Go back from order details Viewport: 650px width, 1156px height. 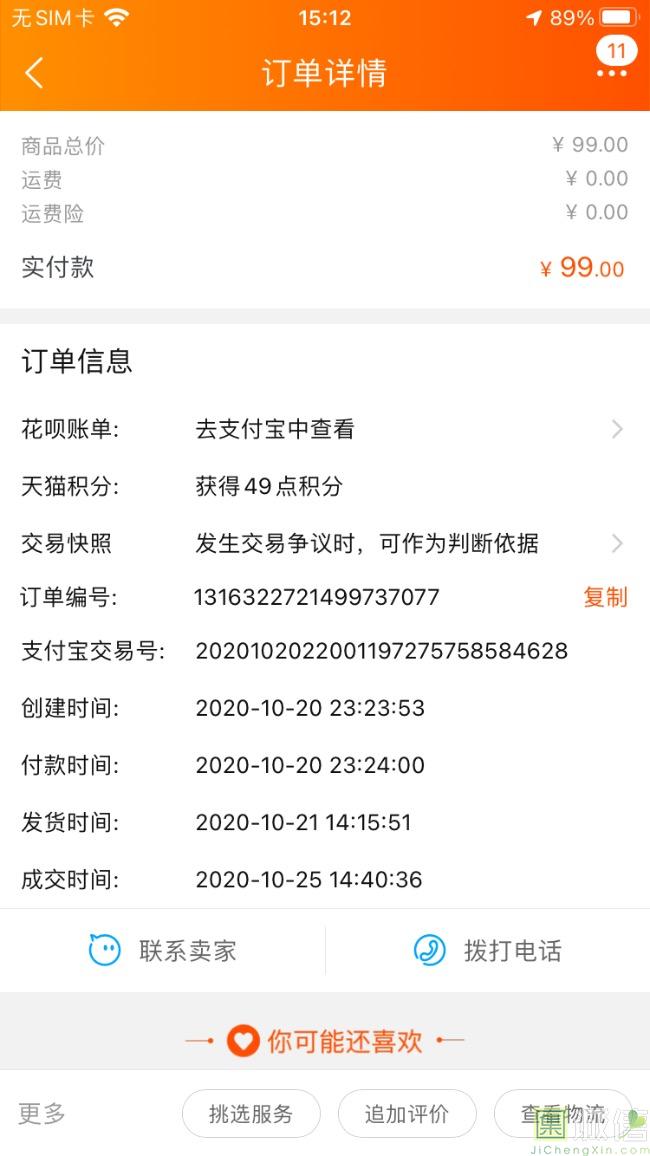click(x=34, y=73)
